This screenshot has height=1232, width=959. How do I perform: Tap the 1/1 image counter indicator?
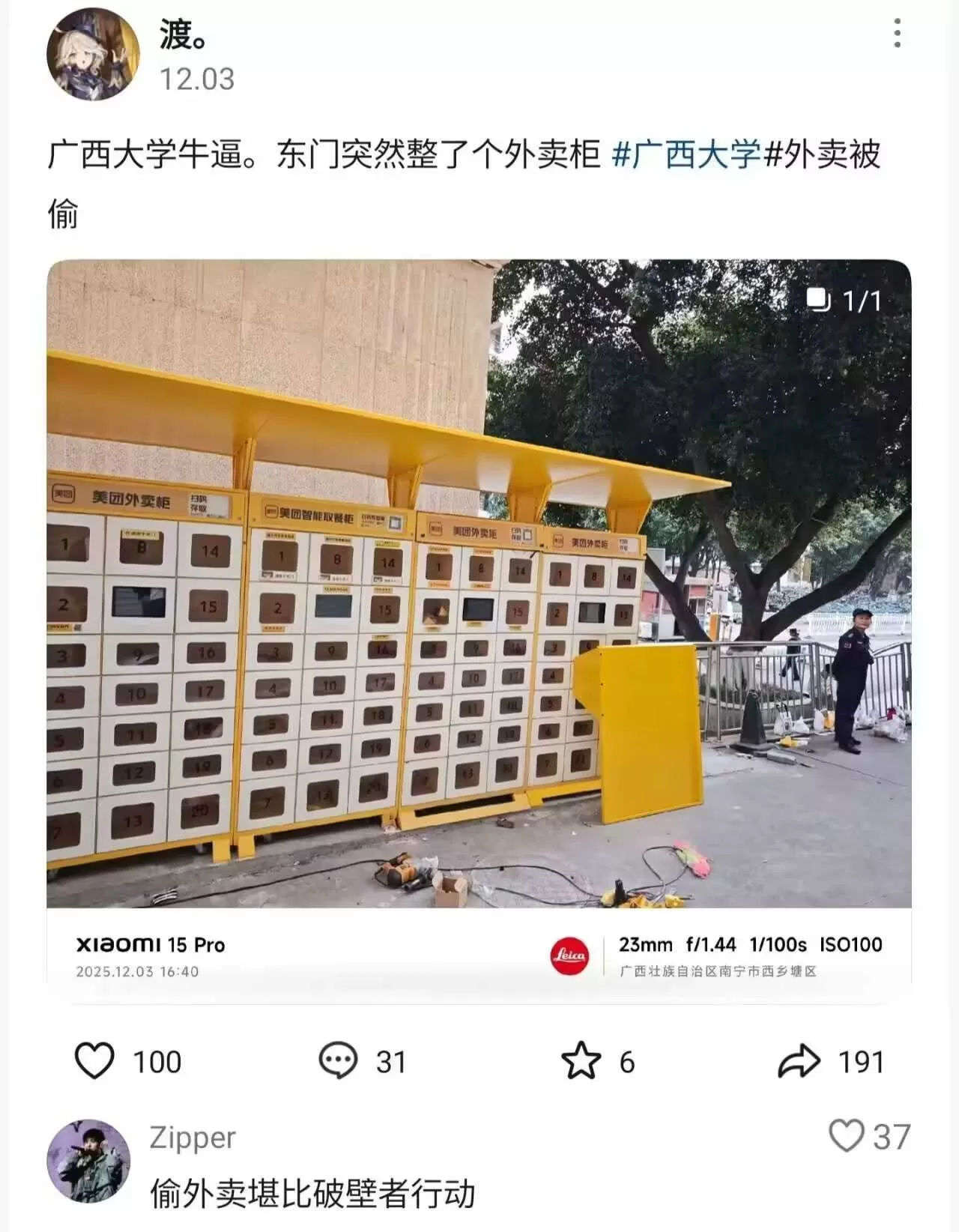(x=844, y=301)
